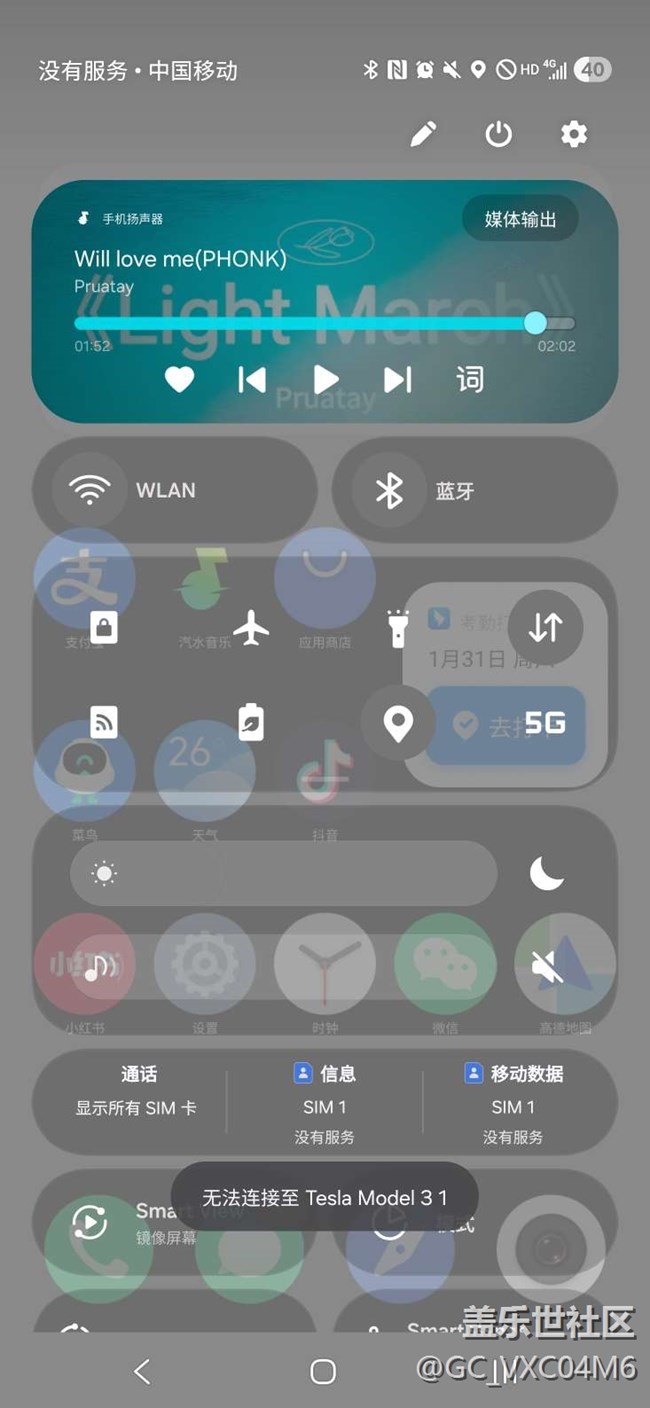650x1408 pixels.
Task: Like the song Will love me(PHONK)
Action: 179,379
